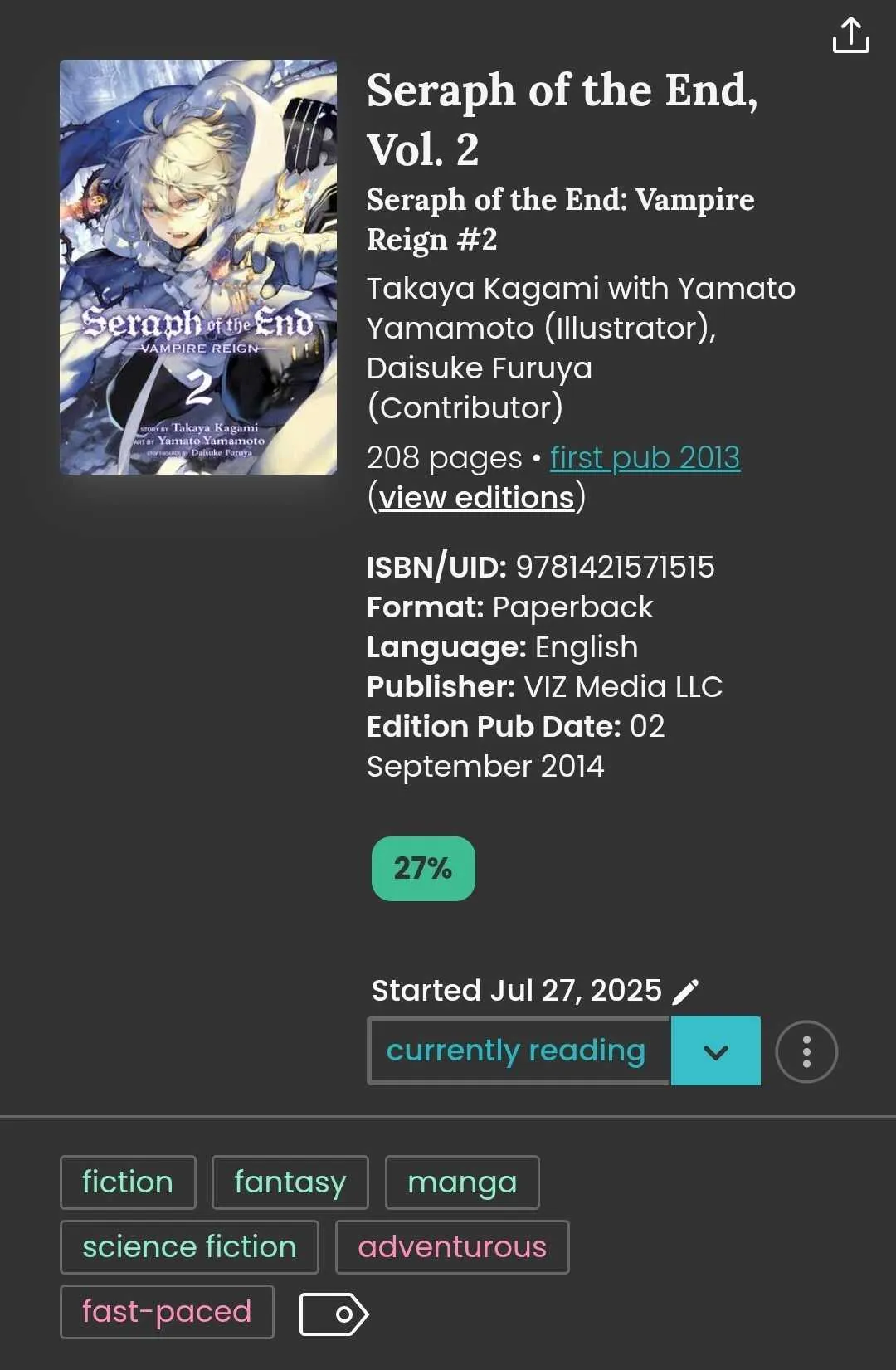
Task: Tap the 27% progress button
Action: pos(423,869)
